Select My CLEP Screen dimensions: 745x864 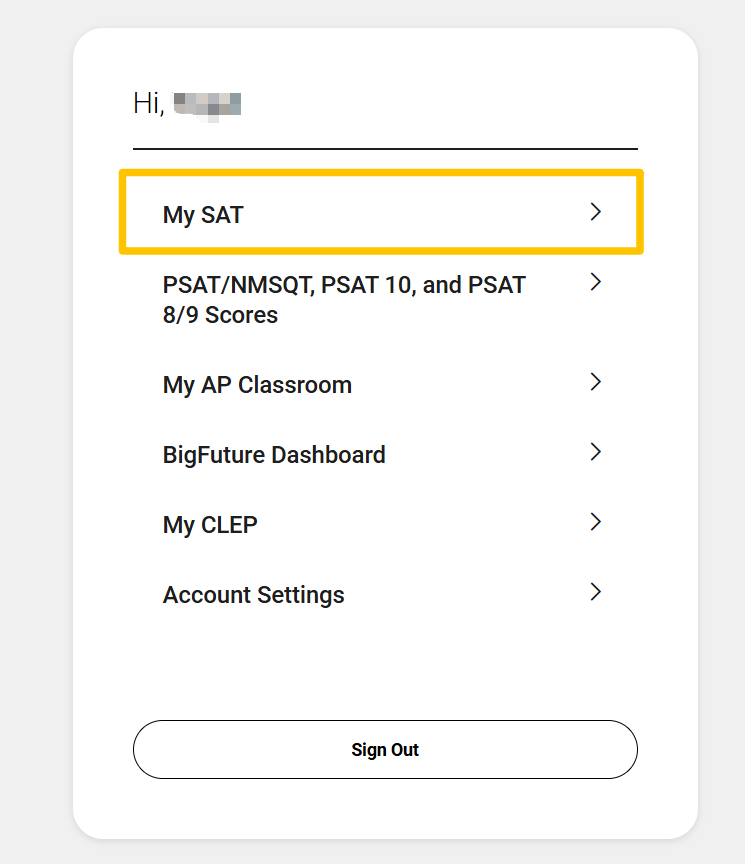click(x=380, y=524)
